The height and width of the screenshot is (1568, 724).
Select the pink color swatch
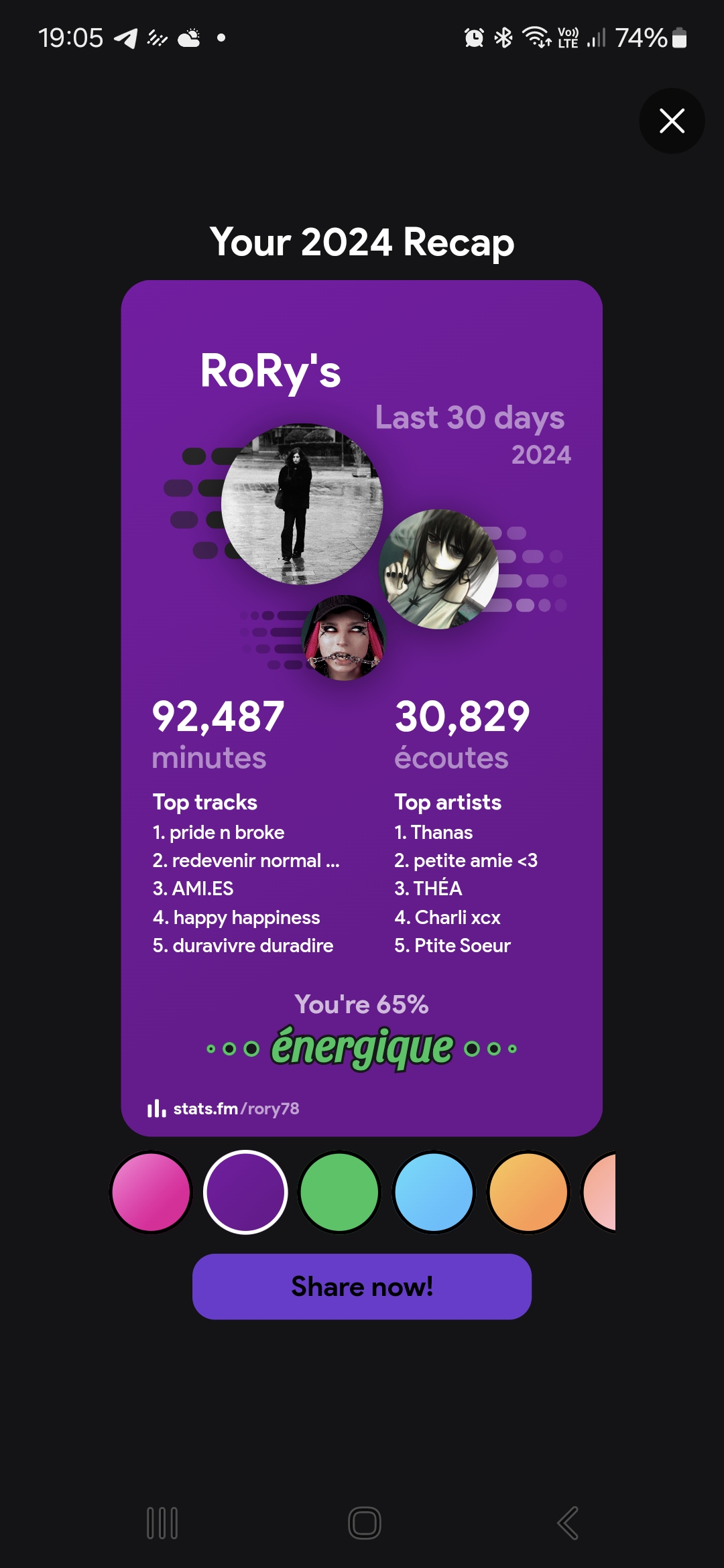pos(151,1192)
